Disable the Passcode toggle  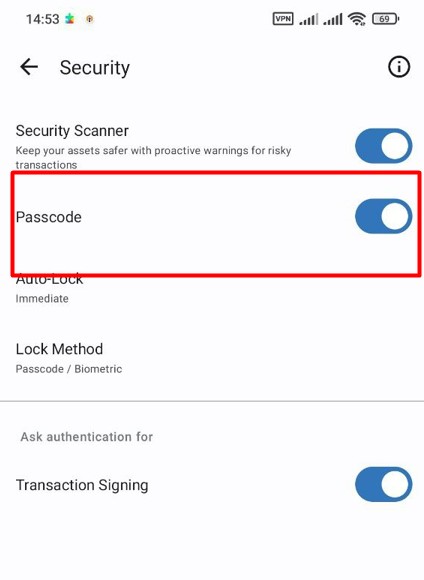383,216
